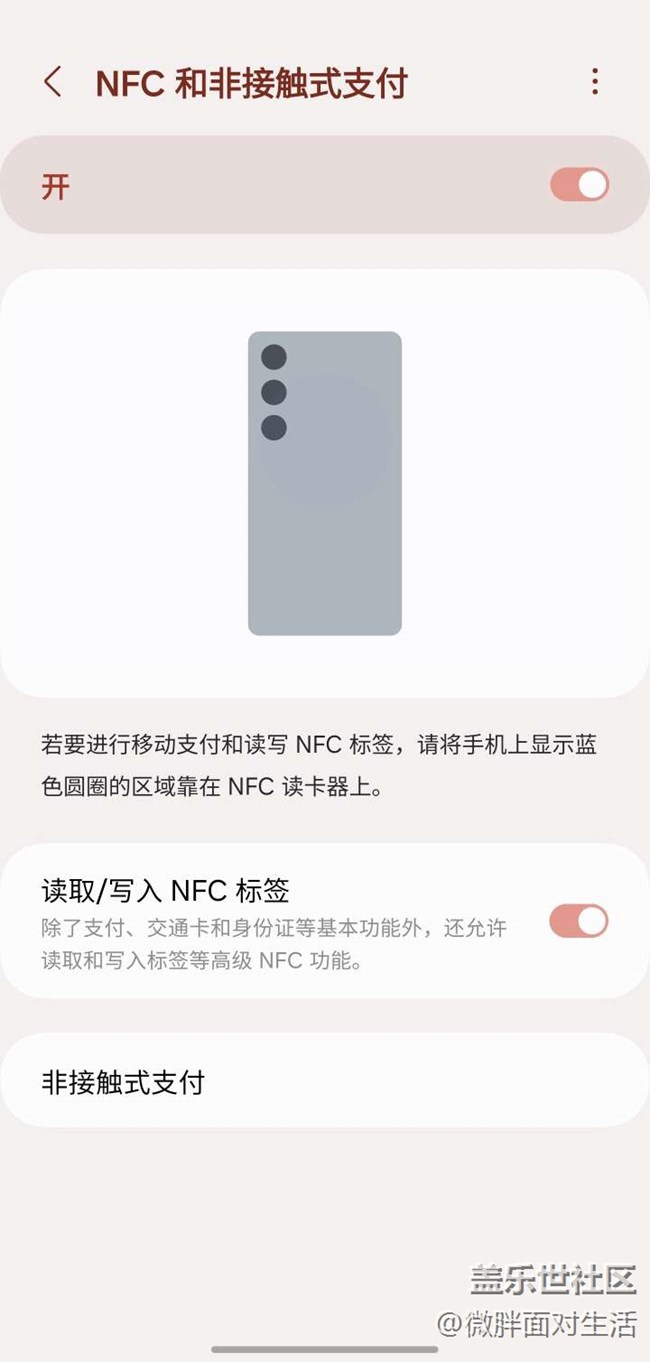The width and height of the screenshot is (650, 1362).
Task: Open 非接触式支付 settings
Action: [x=325, y=1081]
